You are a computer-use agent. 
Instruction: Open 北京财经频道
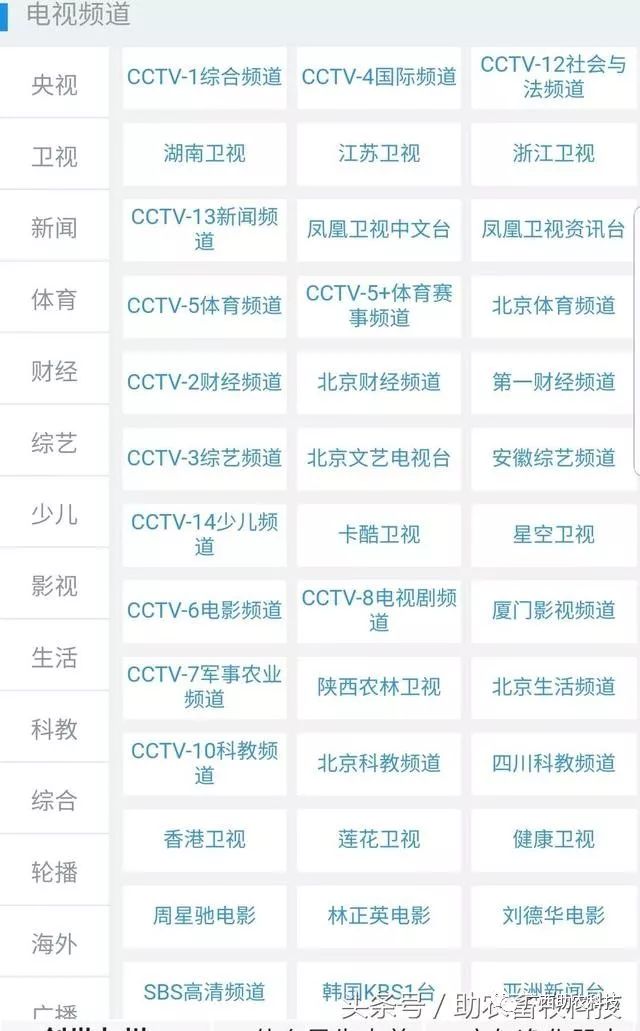[379, 382]
